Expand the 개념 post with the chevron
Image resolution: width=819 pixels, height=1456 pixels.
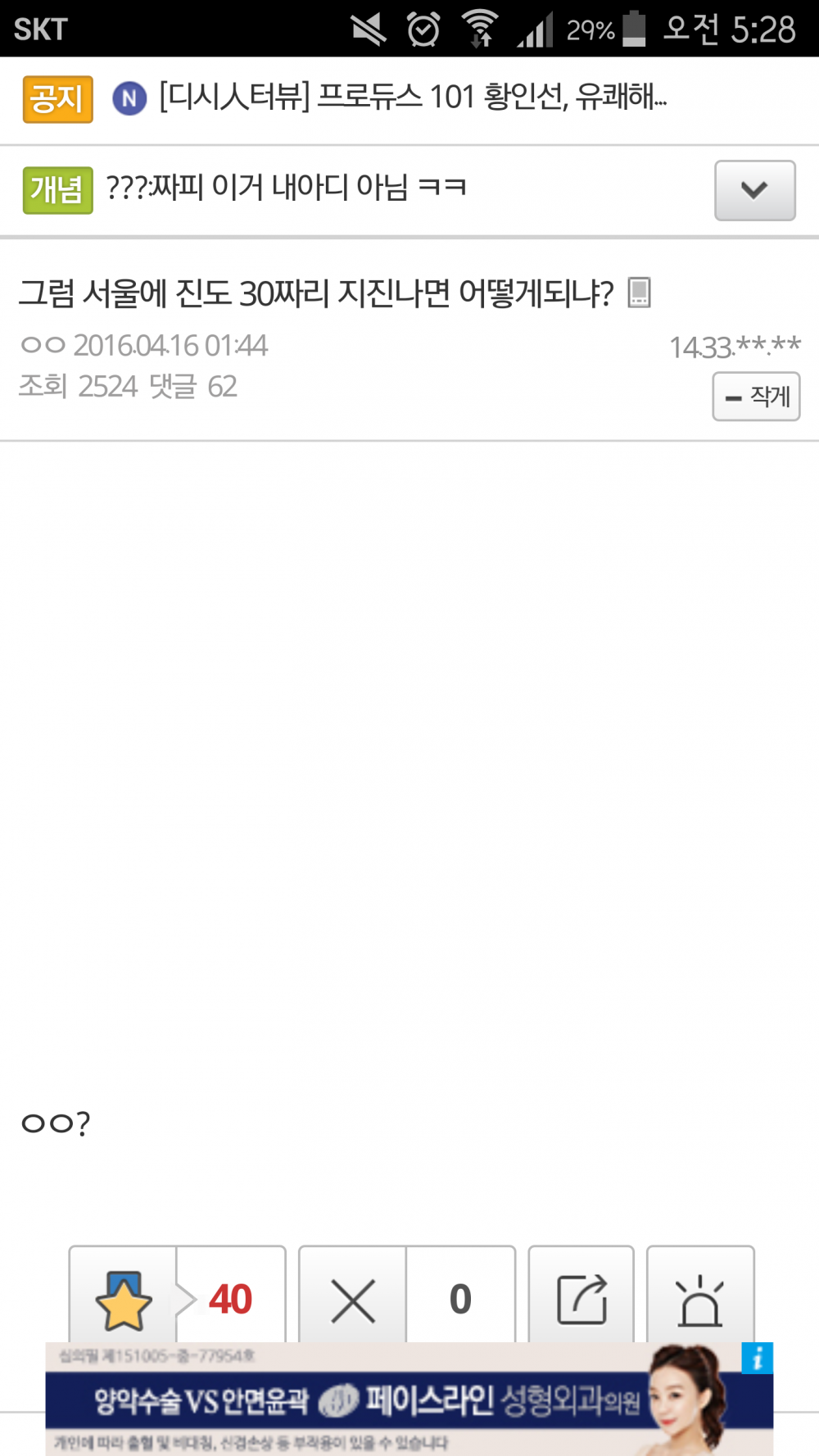[x=754, y=191]
